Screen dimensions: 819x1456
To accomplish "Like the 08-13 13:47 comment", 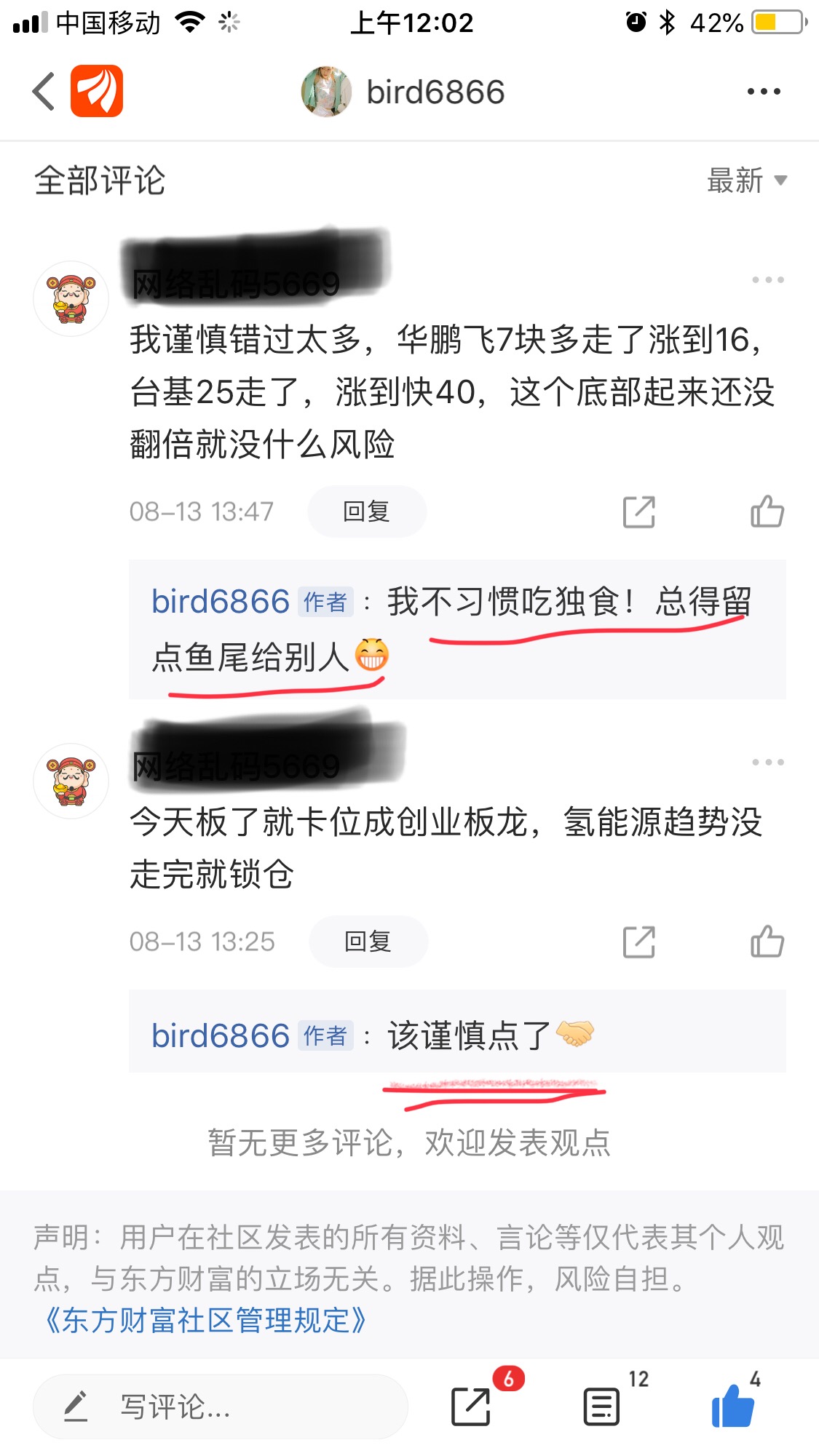I will click(x=767, y=511).
